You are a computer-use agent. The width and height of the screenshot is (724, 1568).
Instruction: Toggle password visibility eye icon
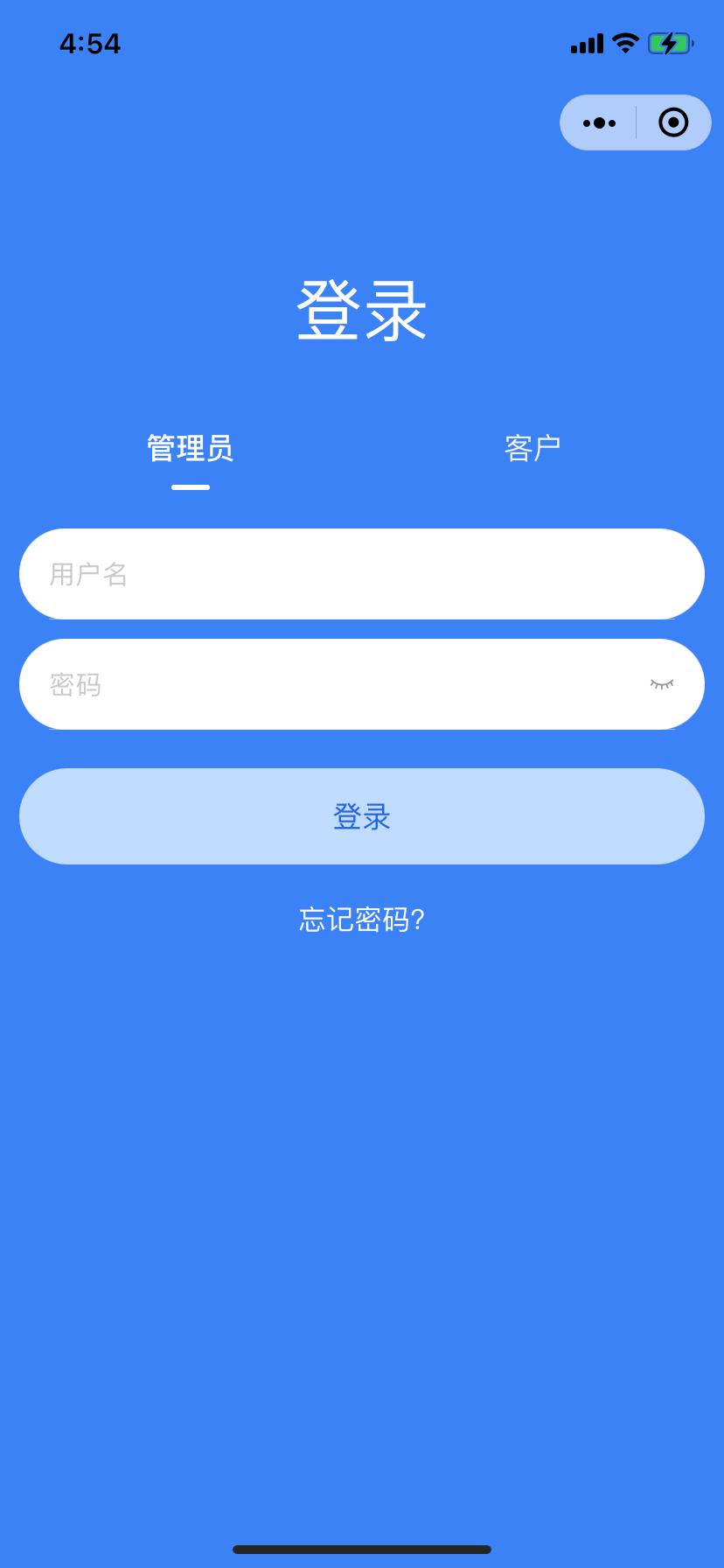coord(662,684)
